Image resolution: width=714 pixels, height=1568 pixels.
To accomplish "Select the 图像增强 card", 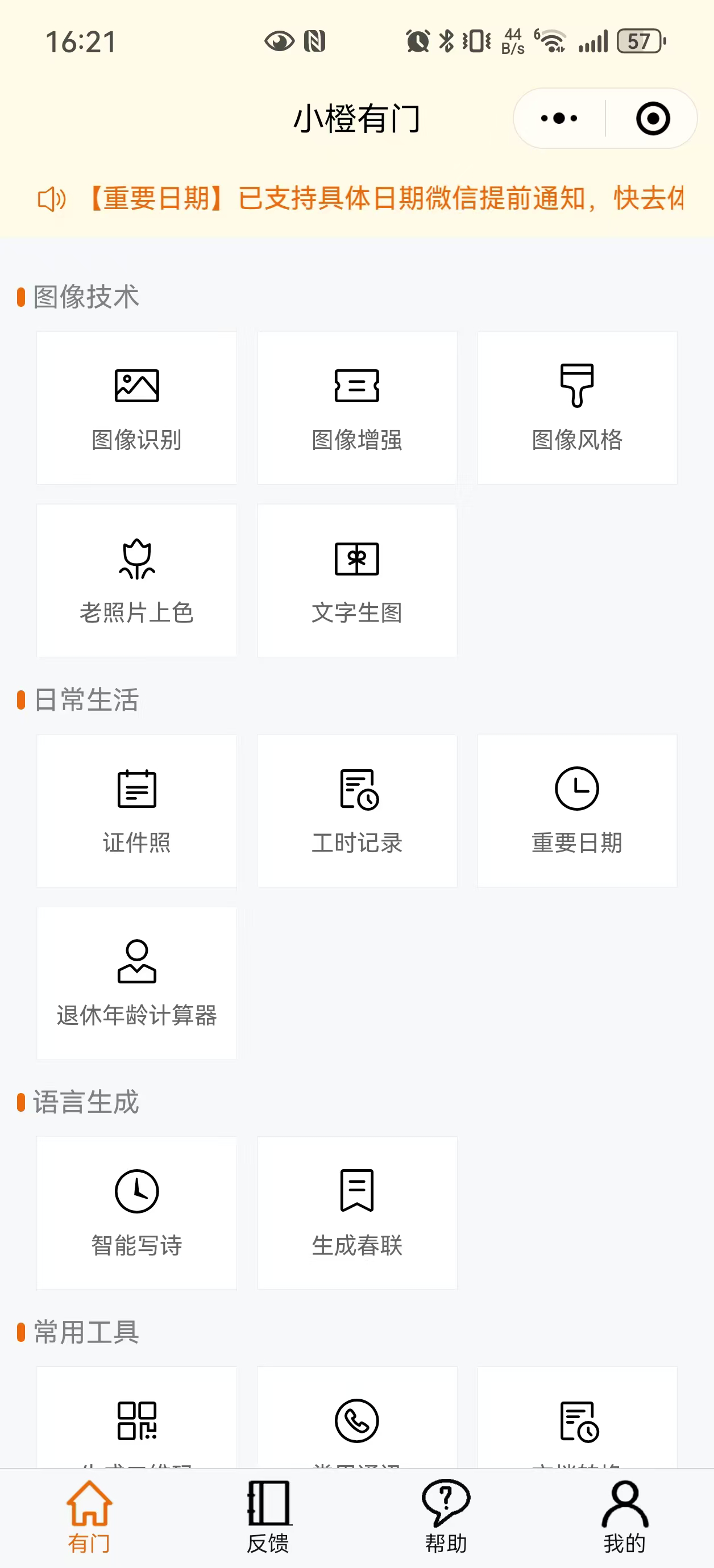I will [357, 408].
